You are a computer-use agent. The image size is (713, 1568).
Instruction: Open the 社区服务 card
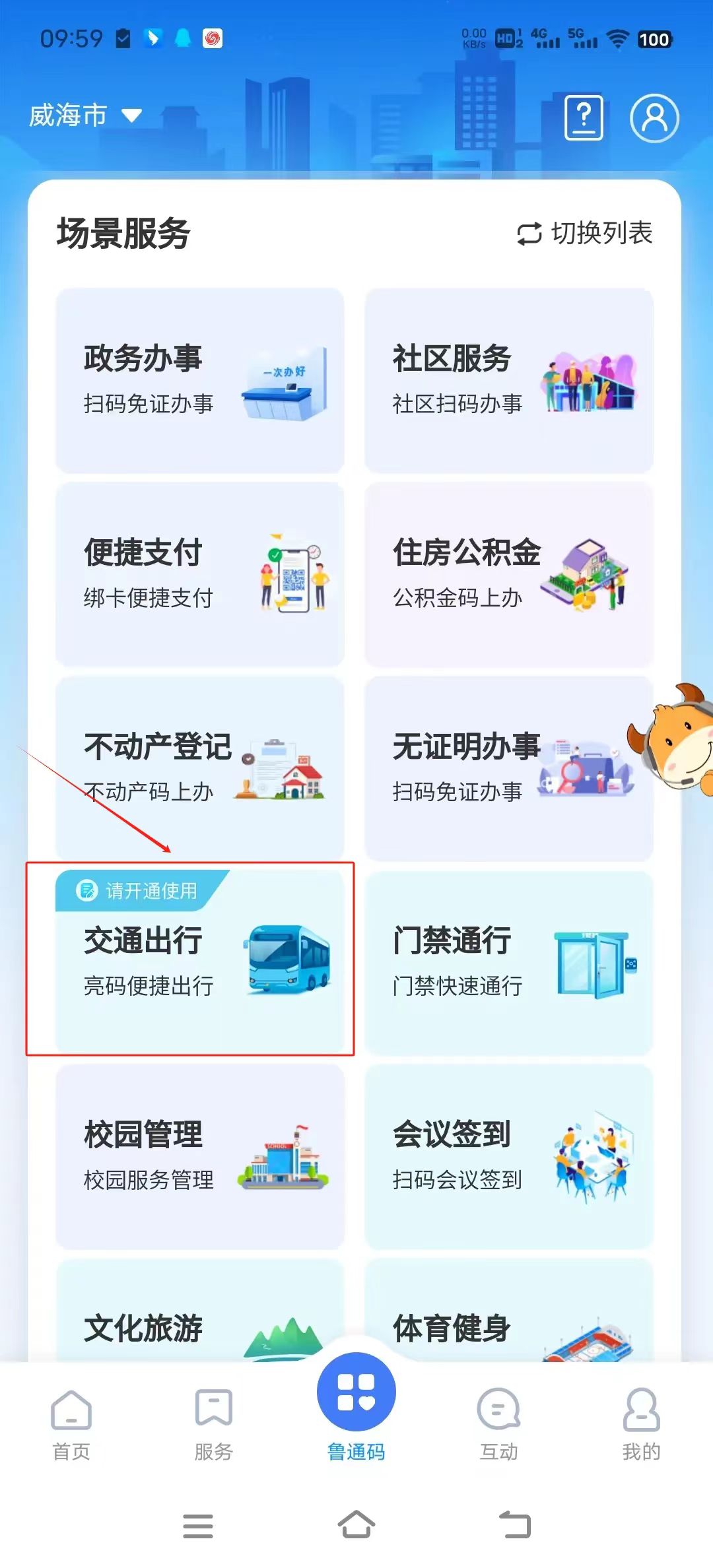click(509, 381)
